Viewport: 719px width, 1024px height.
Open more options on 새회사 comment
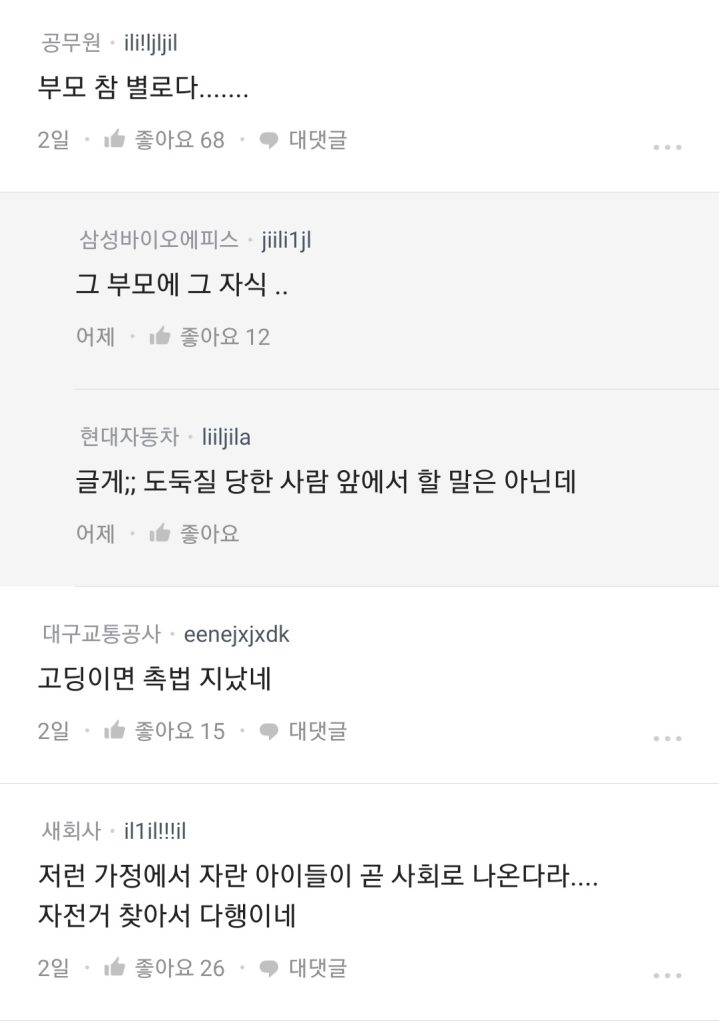[x=667, y=976]
